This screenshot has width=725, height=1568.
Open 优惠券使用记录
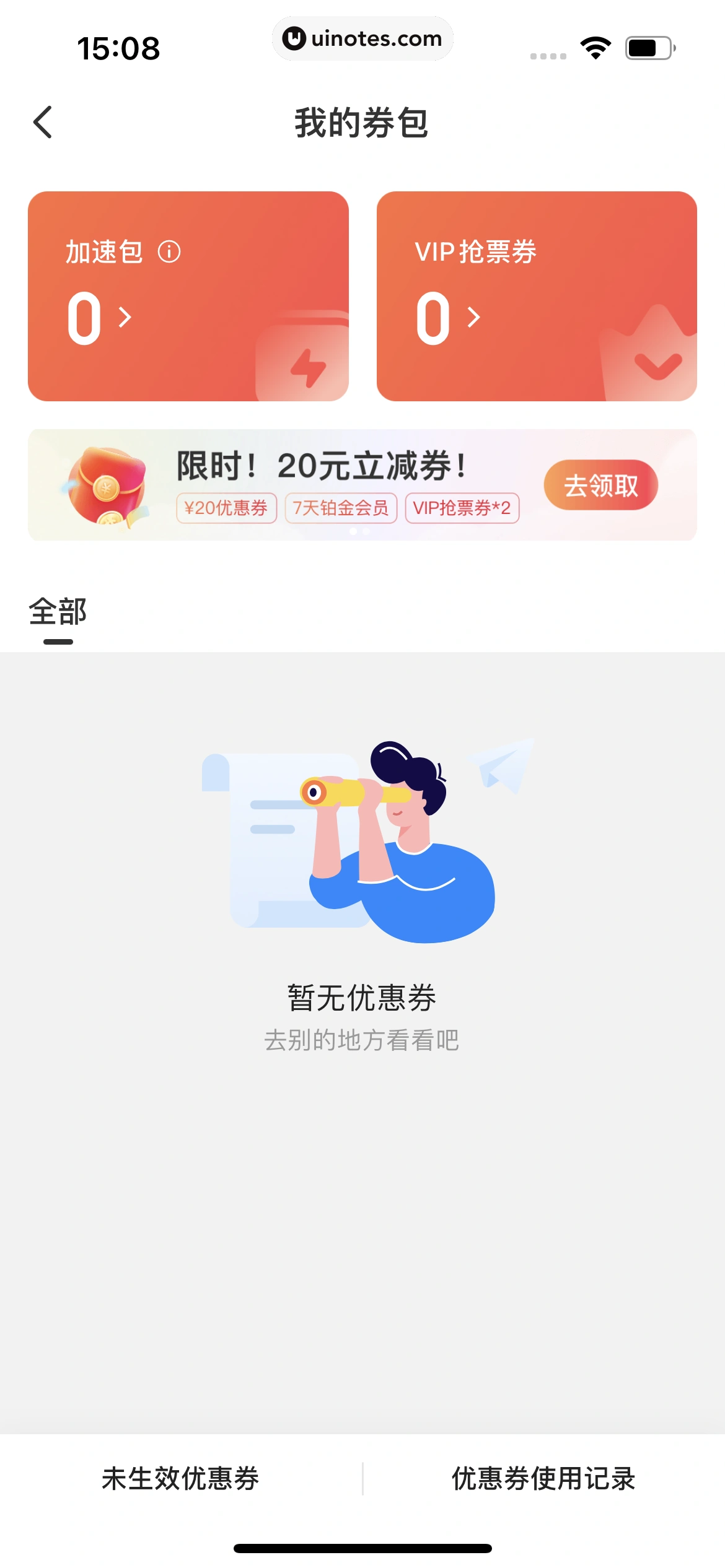coord(543,1479)
